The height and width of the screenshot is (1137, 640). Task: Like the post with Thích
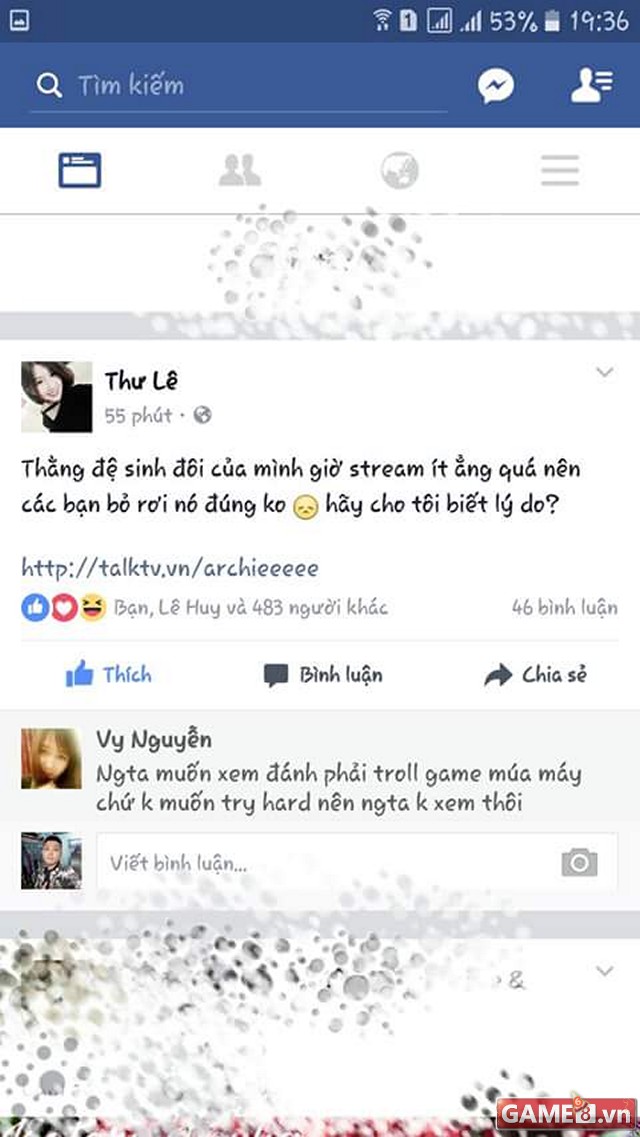pyautogui.click(x=108, y=675)
